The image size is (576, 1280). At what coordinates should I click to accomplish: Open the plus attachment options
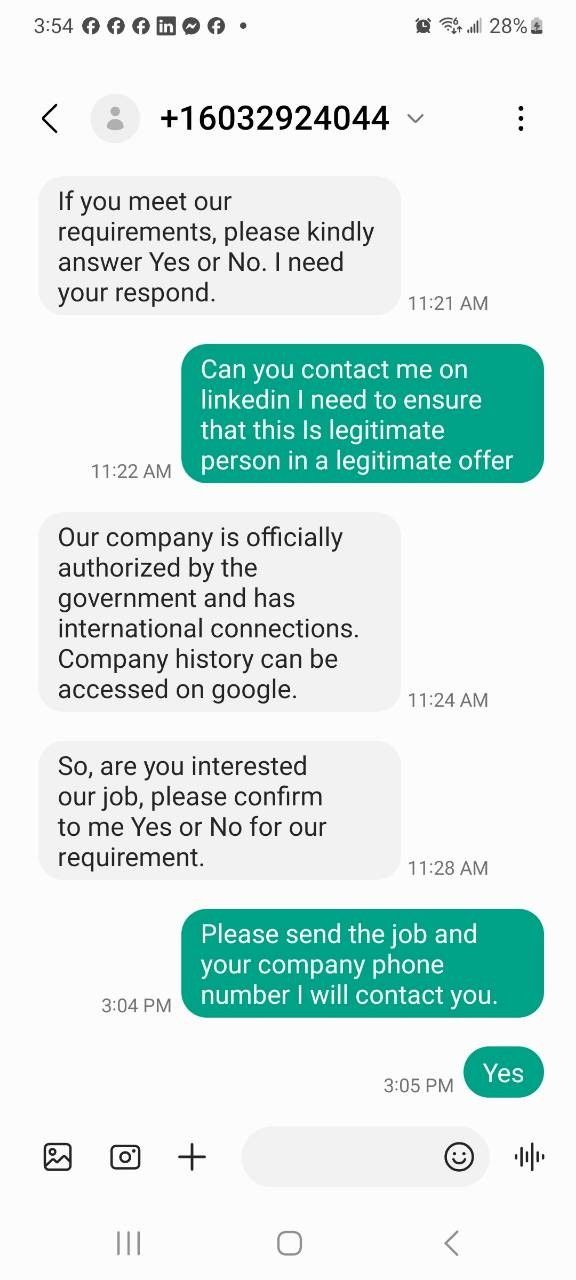click(191, 1157)
